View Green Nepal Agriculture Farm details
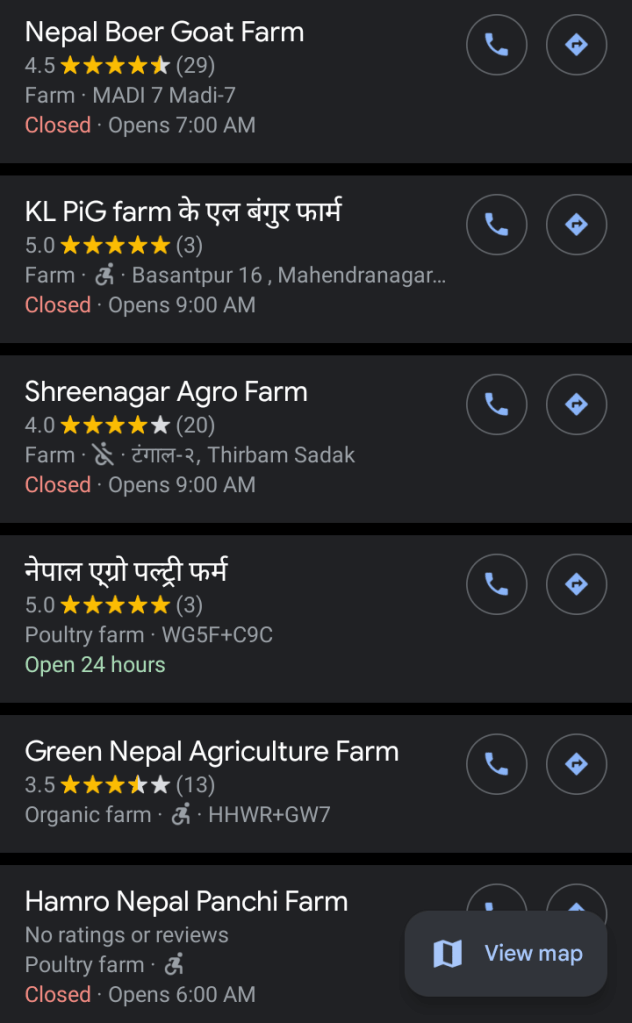The height and width of the screenshot is (1023, 632). [211, 752]
